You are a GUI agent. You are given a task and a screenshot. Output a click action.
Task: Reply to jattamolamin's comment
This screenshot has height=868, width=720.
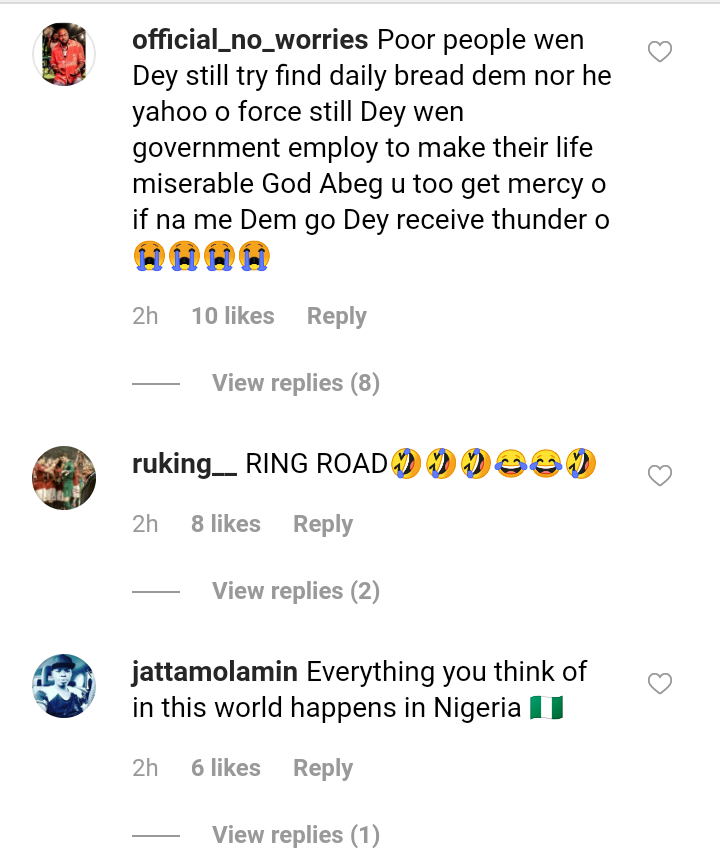[x=322, y=768]
